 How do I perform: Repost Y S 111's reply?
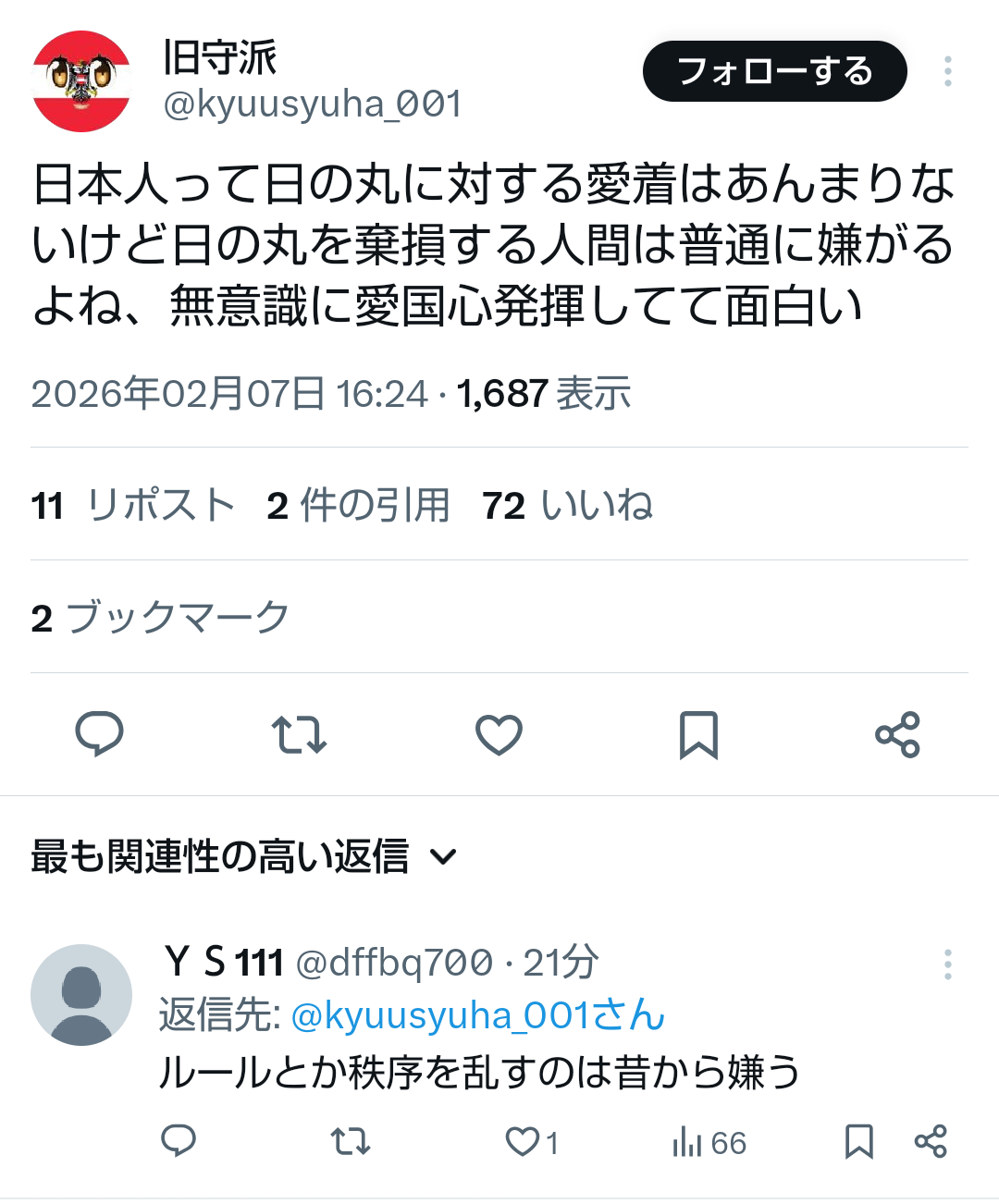click(x=351, y=1142)
